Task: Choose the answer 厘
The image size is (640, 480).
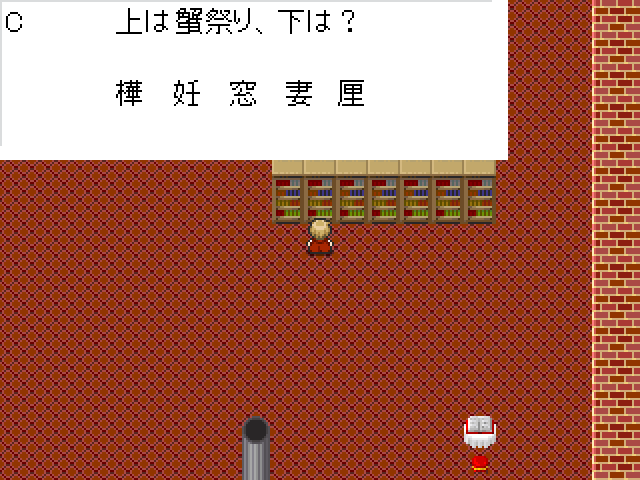Action: click(351, 93)
